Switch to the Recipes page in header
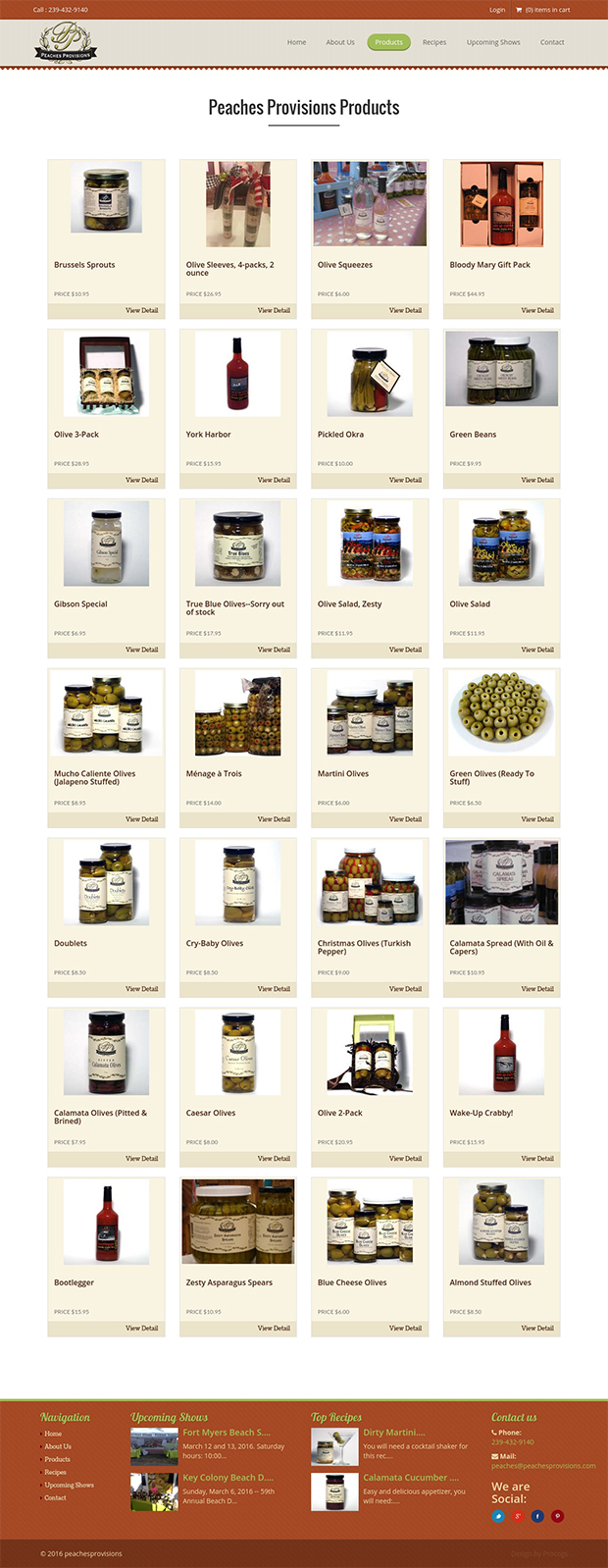This screenshot has height=1568, width=608. tap(434, 42)
